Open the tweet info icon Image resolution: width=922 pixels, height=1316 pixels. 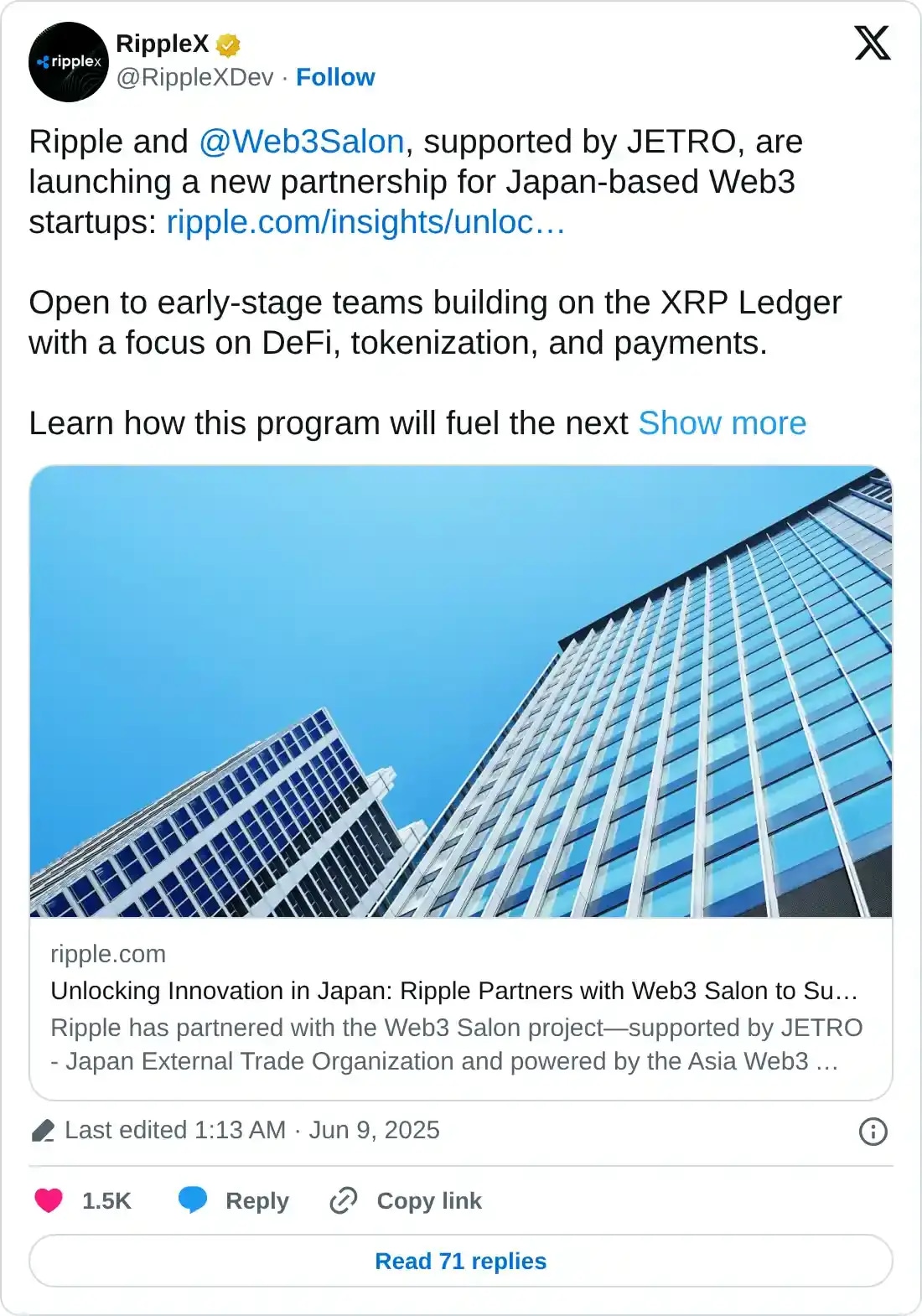873,1132
